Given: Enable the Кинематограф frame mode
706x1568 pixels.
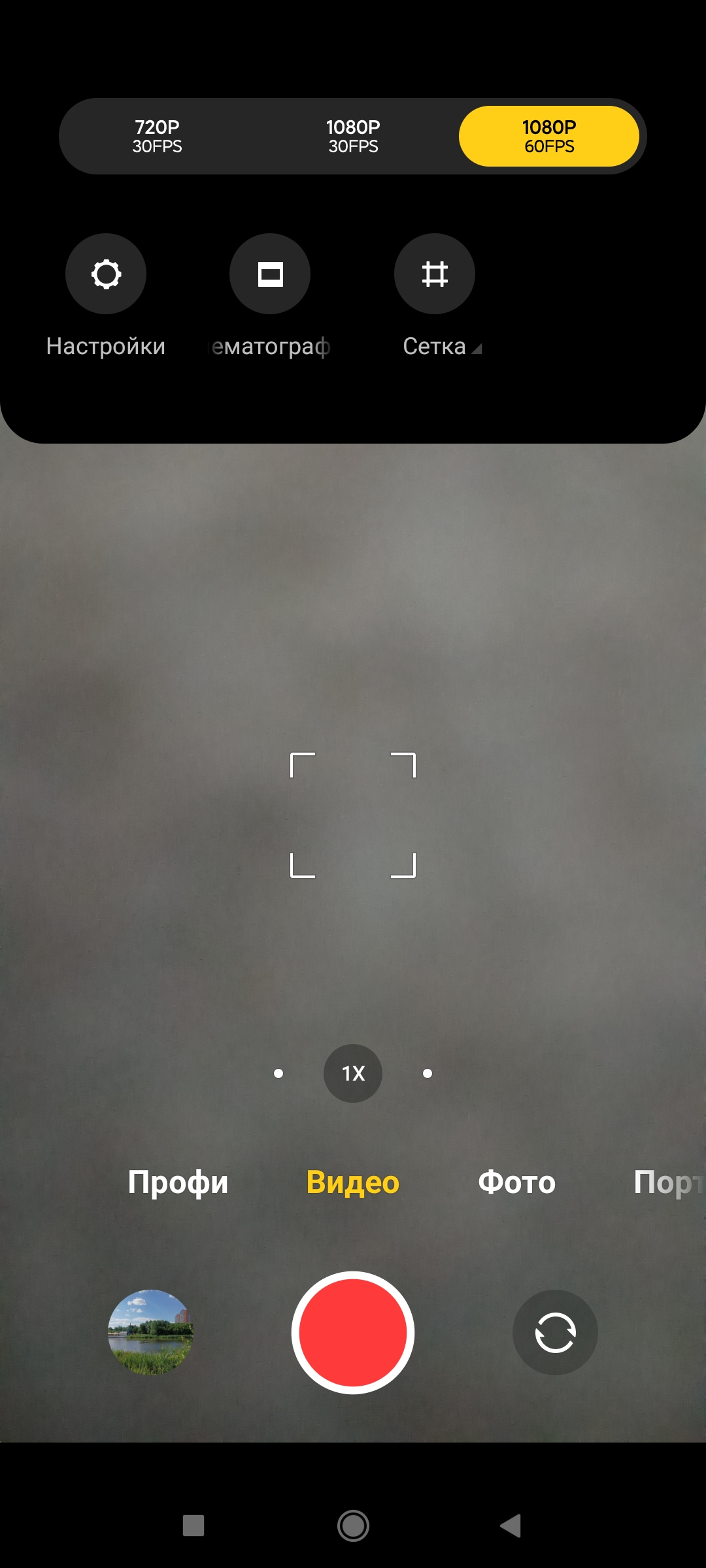Looking at the screenshot, I should point(270,274).
